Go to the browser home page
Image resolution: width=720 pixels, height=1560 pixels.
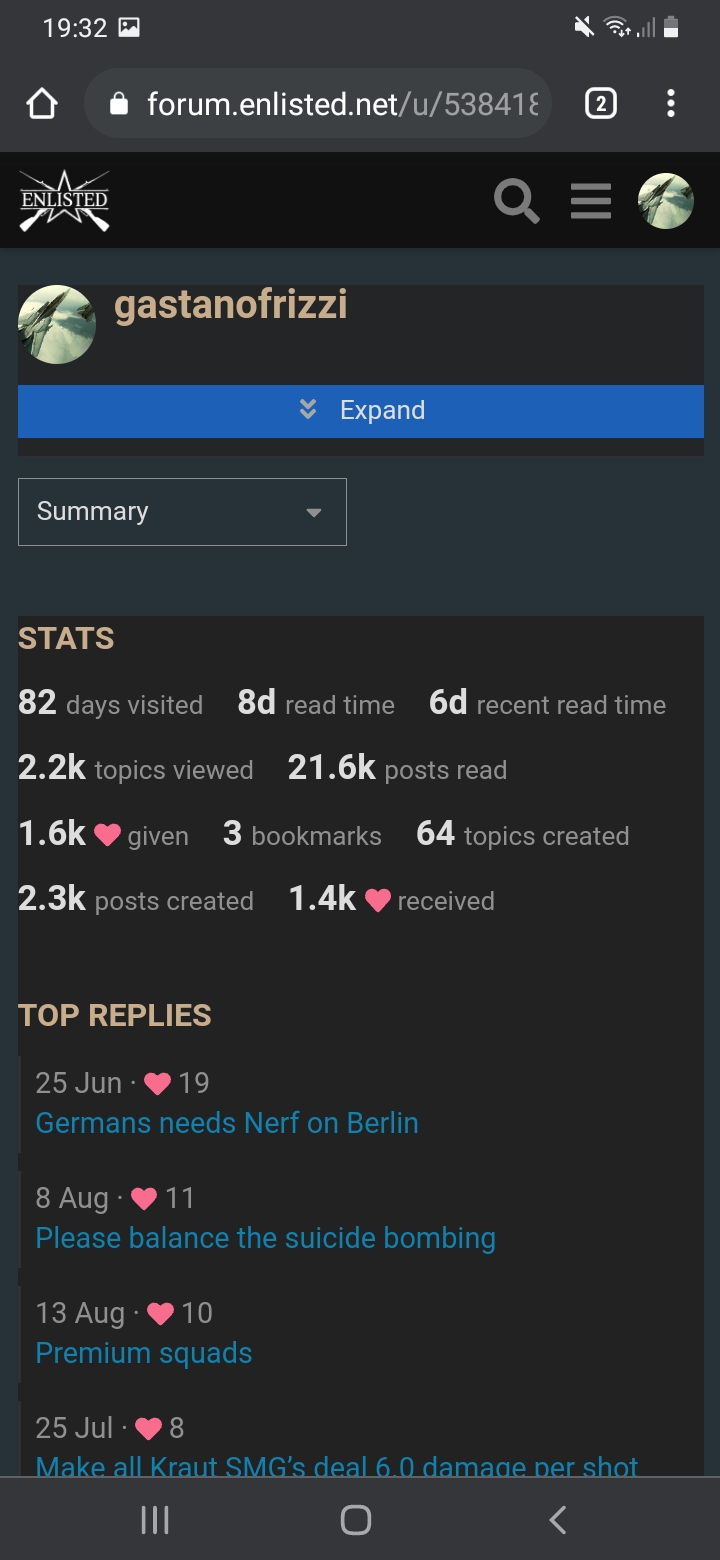42,103
